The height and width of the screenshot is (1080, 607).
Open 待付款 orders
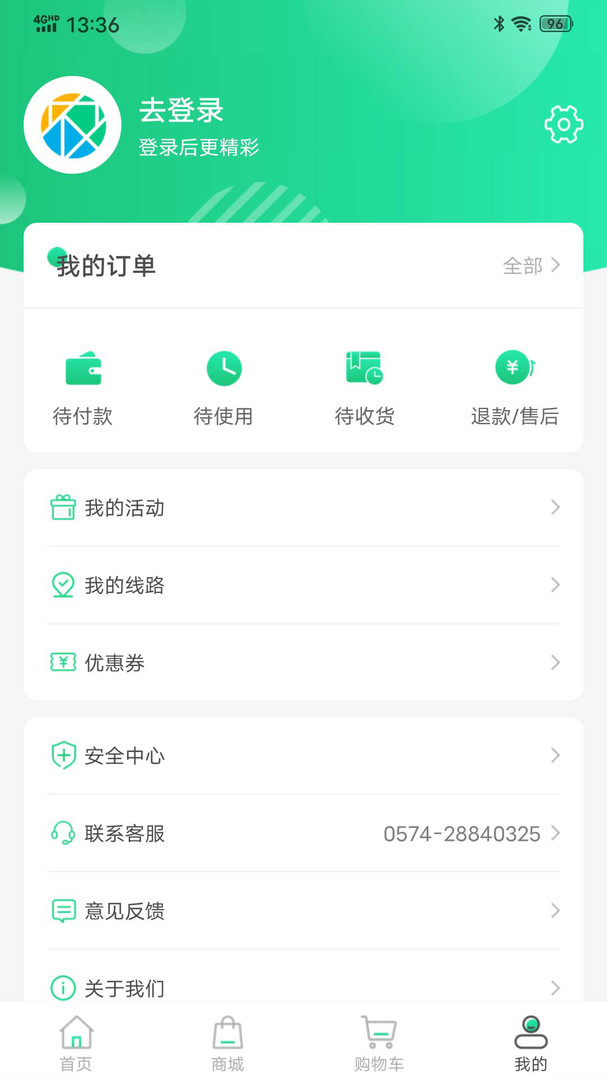[x=83, y=388]
